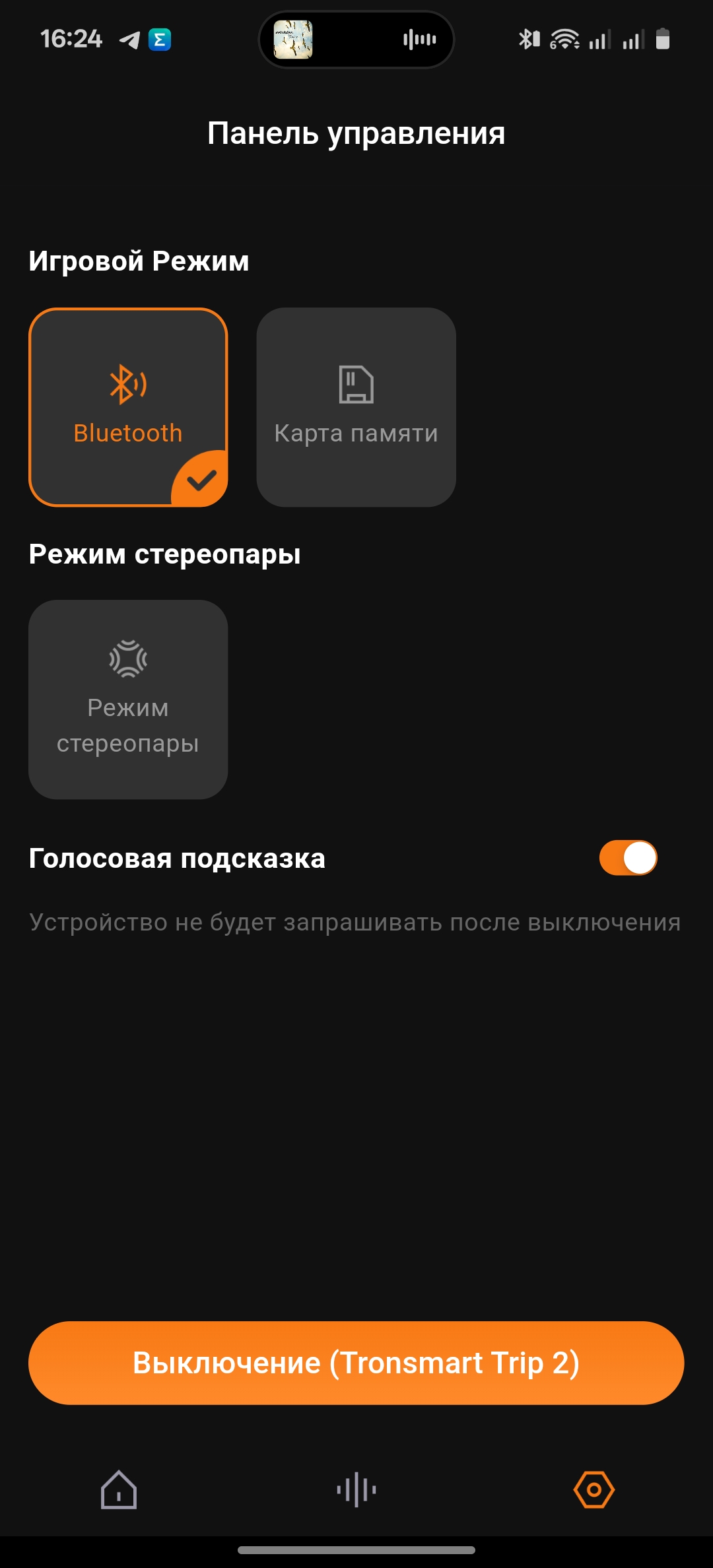Viewport: 713px width, 1568px height.
Task: Toggle Голосовая подсказка switch off
Action: [x=628, y=858]
